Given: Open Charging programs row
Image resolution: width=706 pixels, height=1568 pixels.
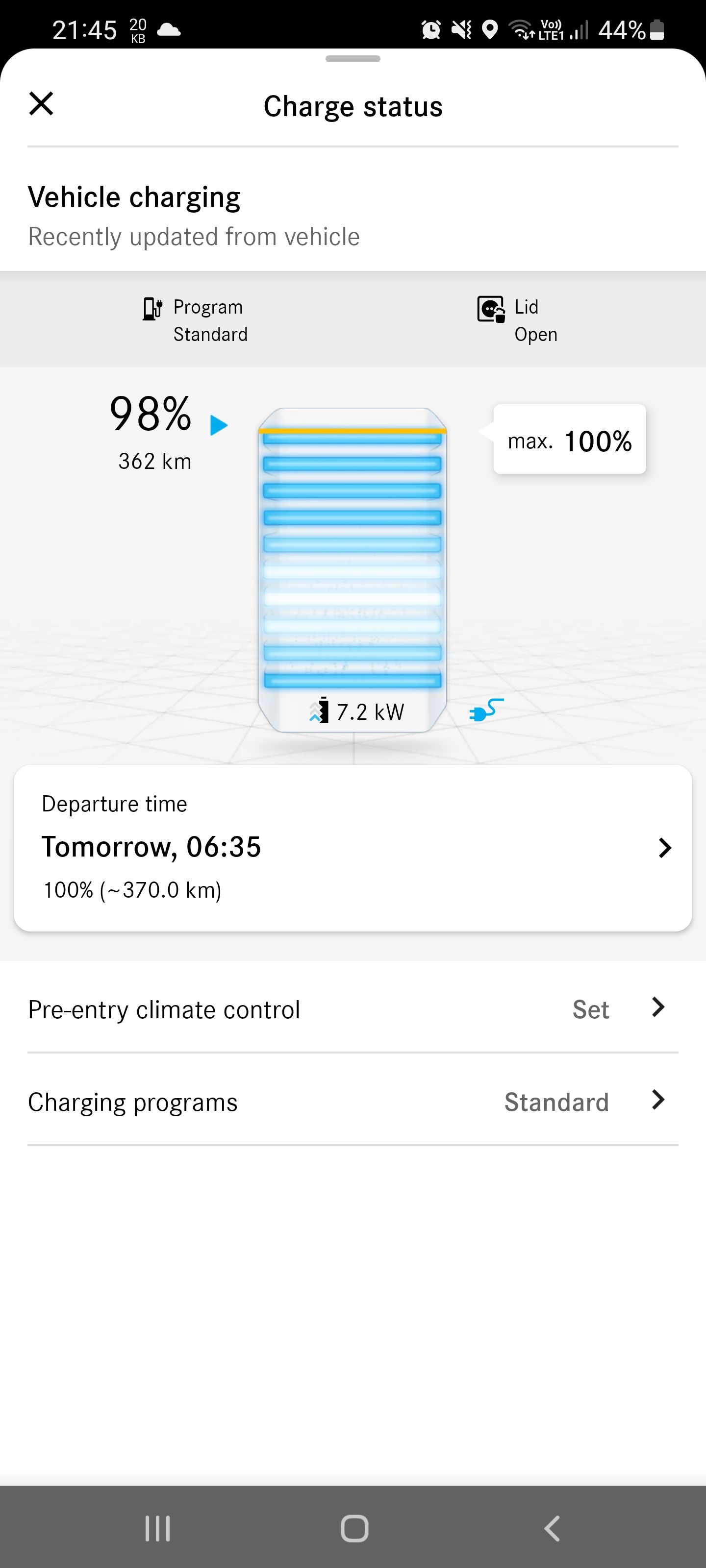Looking at the screenshot, I should tap(353, 1102).
